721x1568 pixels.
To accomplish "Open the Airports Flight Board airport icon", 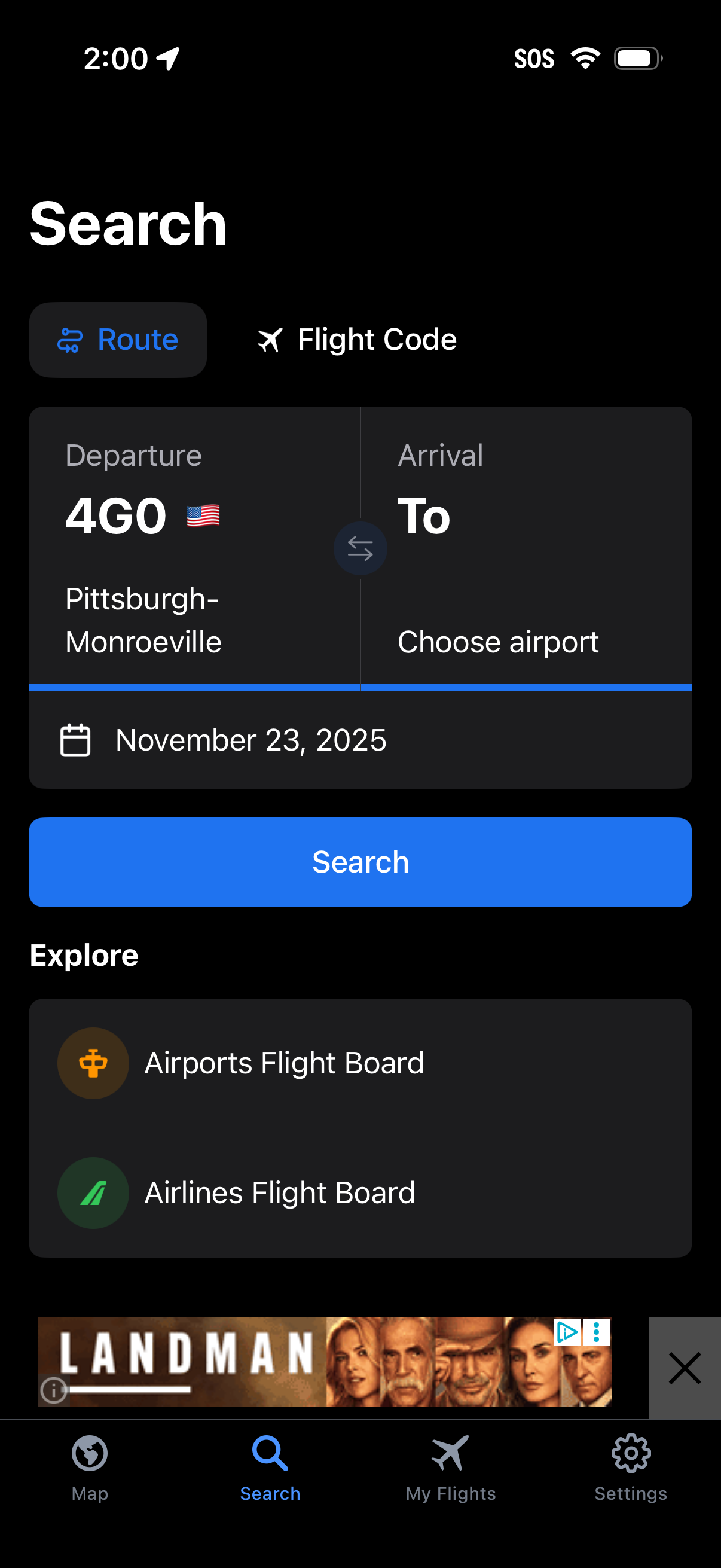I will coord(93,1062).
